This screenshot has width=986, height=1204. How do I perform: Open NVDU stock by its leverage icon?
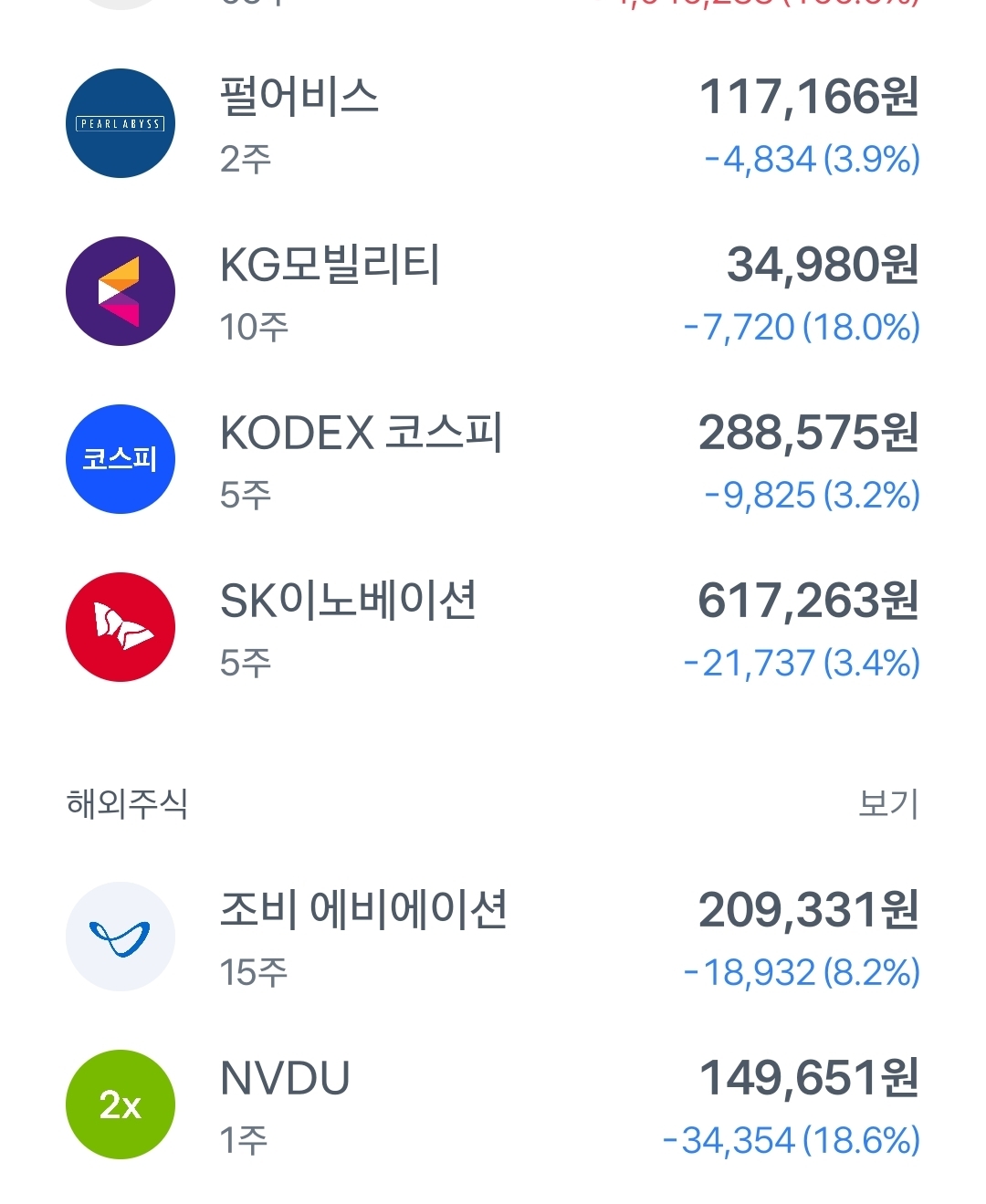pyautogui.click(x=120, y=1103)
